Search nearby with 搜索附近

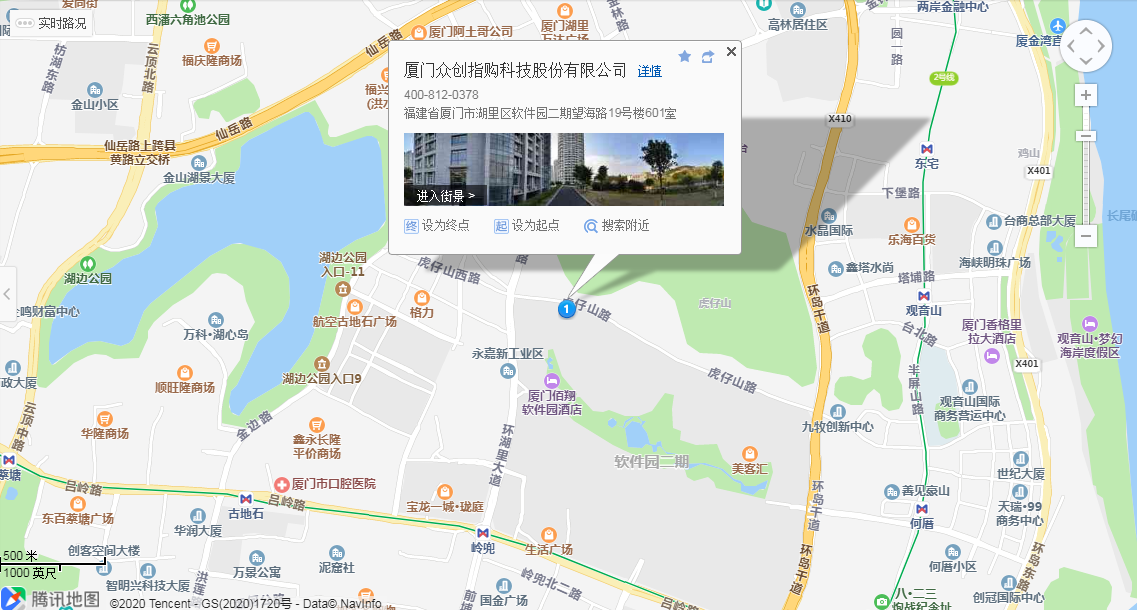click(617, 226)
